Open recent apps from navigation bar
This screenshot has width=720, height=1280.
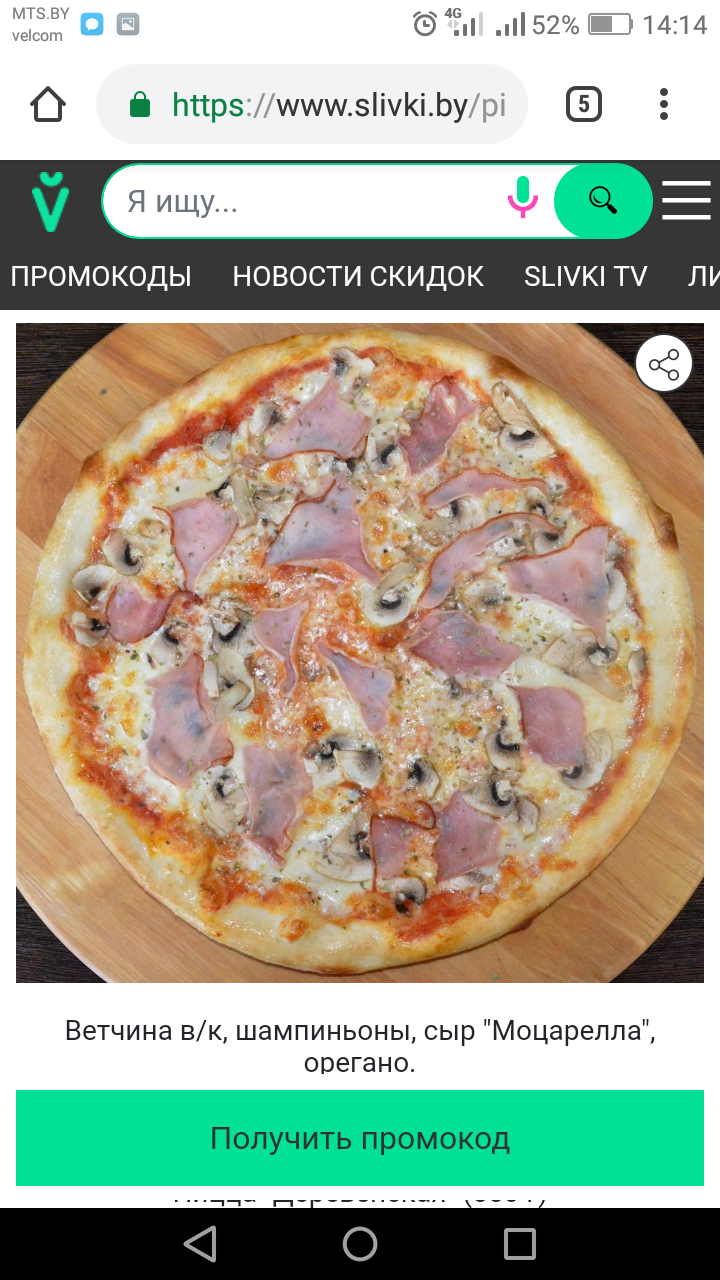tap(520, 1244)
